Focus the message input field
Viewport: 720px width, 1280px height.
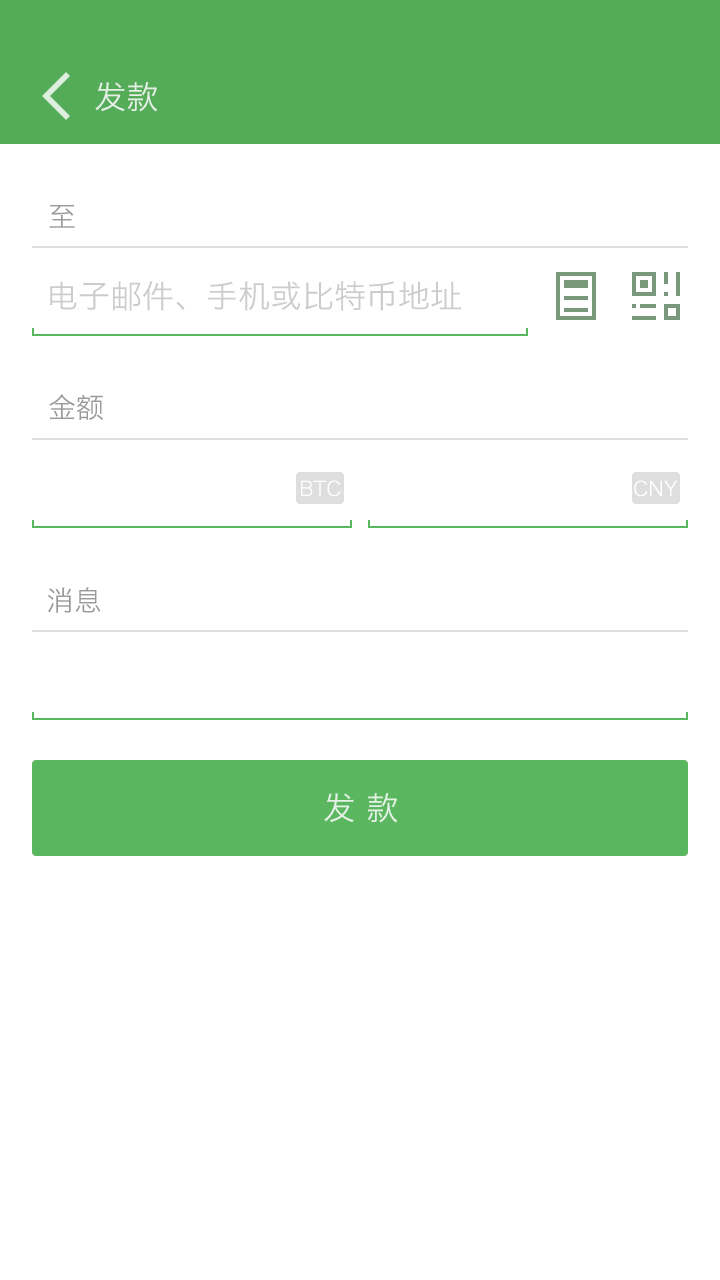click(x=360, y=680)
